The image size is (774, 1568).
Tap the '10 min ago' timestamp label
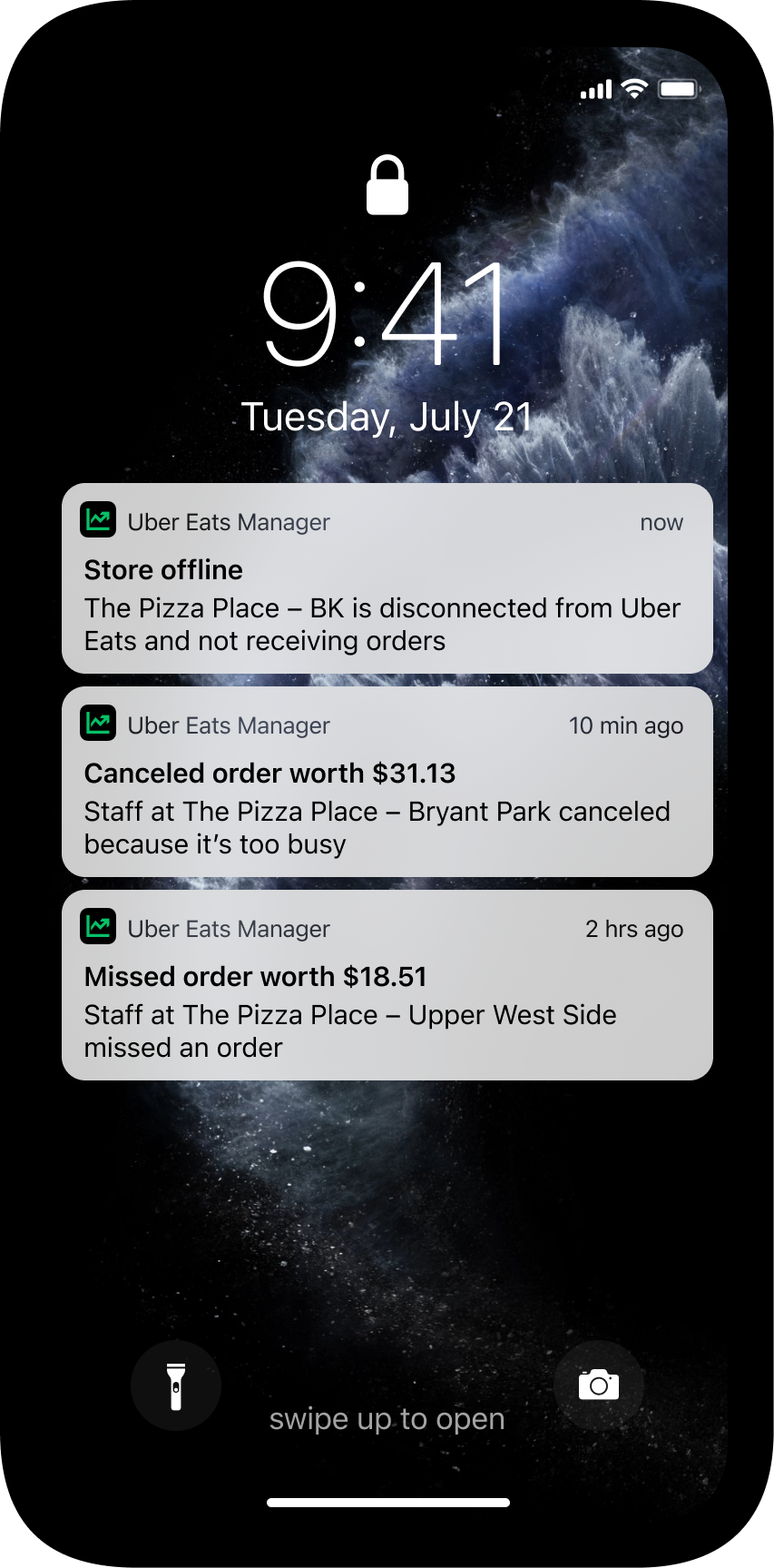[x=626, y=725]
